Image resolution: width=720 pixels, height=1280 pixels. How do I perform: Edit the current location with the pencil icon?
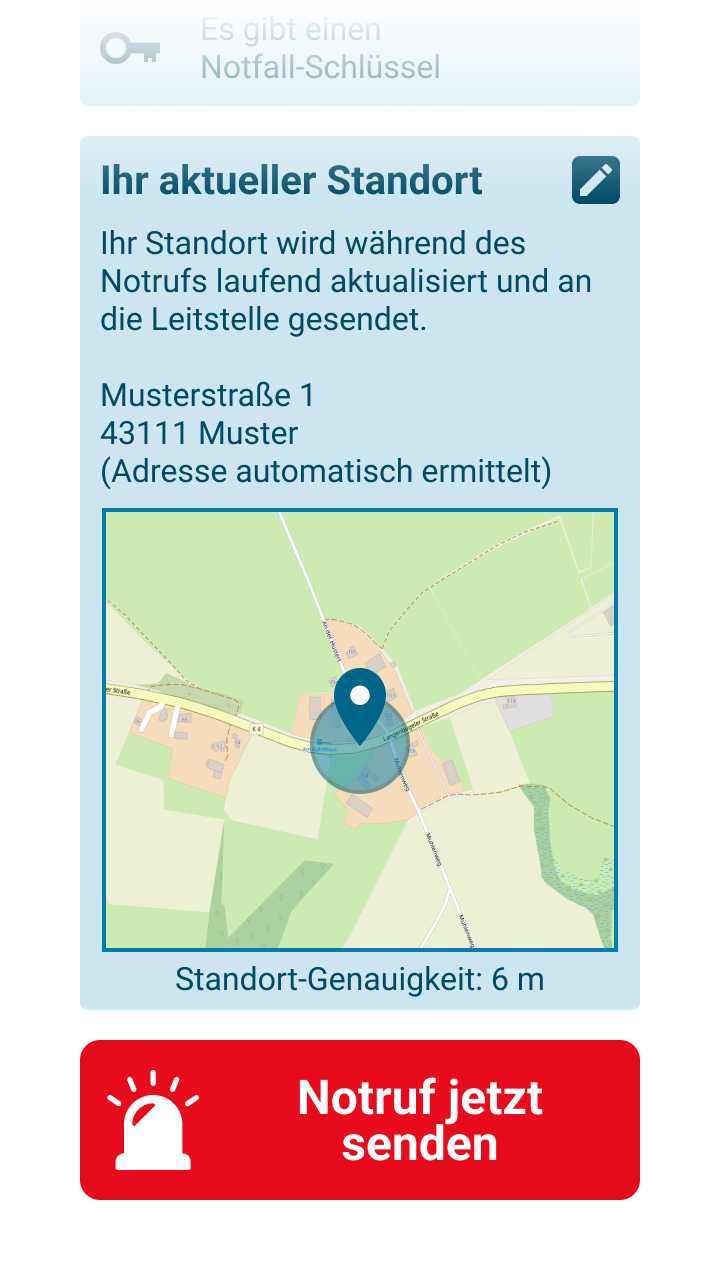point(596,180)
